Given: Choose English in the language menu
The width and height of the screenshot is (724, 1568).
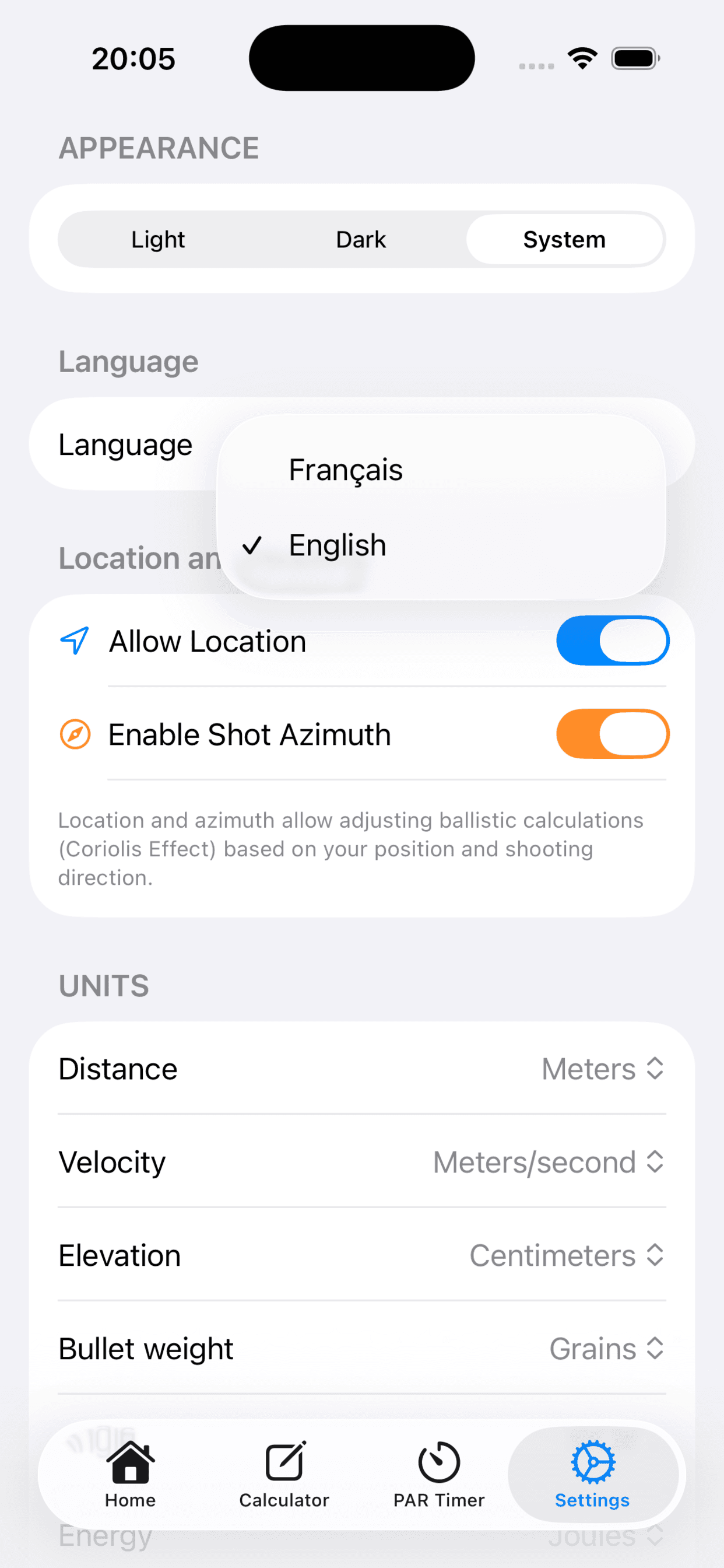Looking at the screenshot, I should pyautogui.click(x=337, y=545).
